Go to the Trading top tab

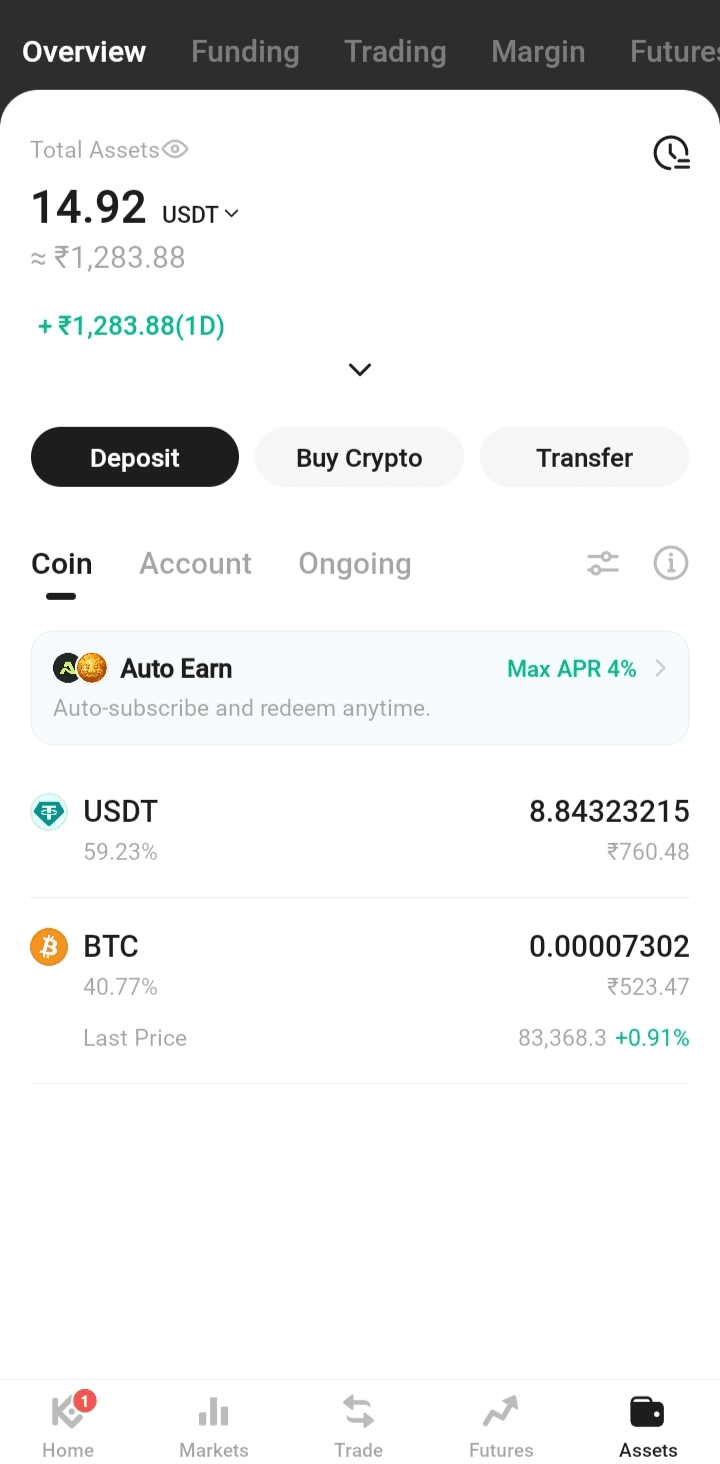[395, 52]
